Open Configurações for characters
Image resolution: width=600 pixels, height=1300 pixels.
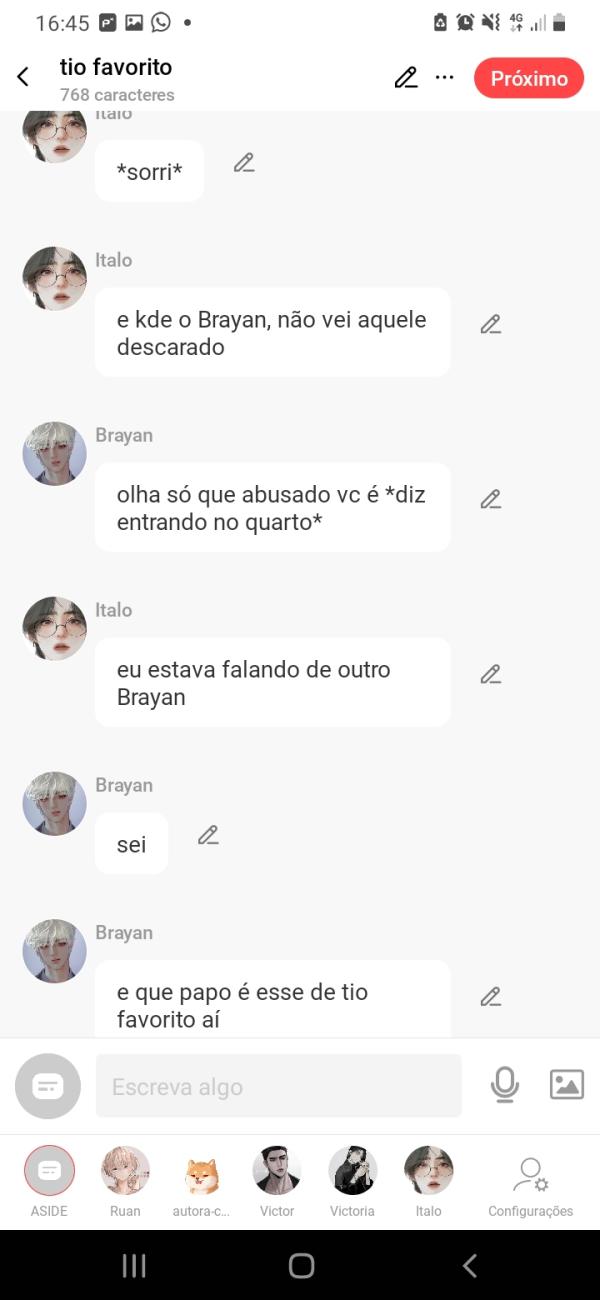[530, 1180]
